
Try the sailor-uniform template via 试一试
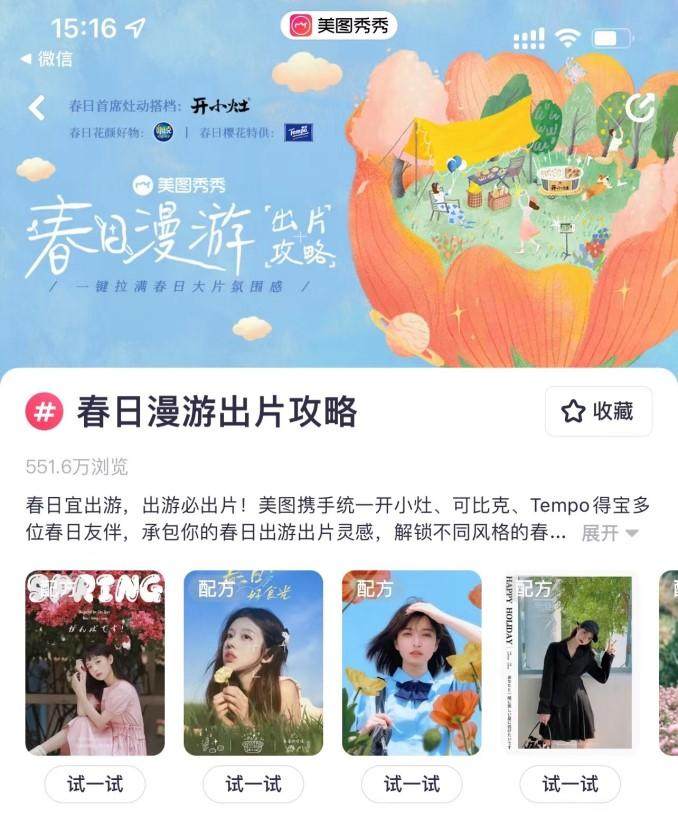point(411,784)
